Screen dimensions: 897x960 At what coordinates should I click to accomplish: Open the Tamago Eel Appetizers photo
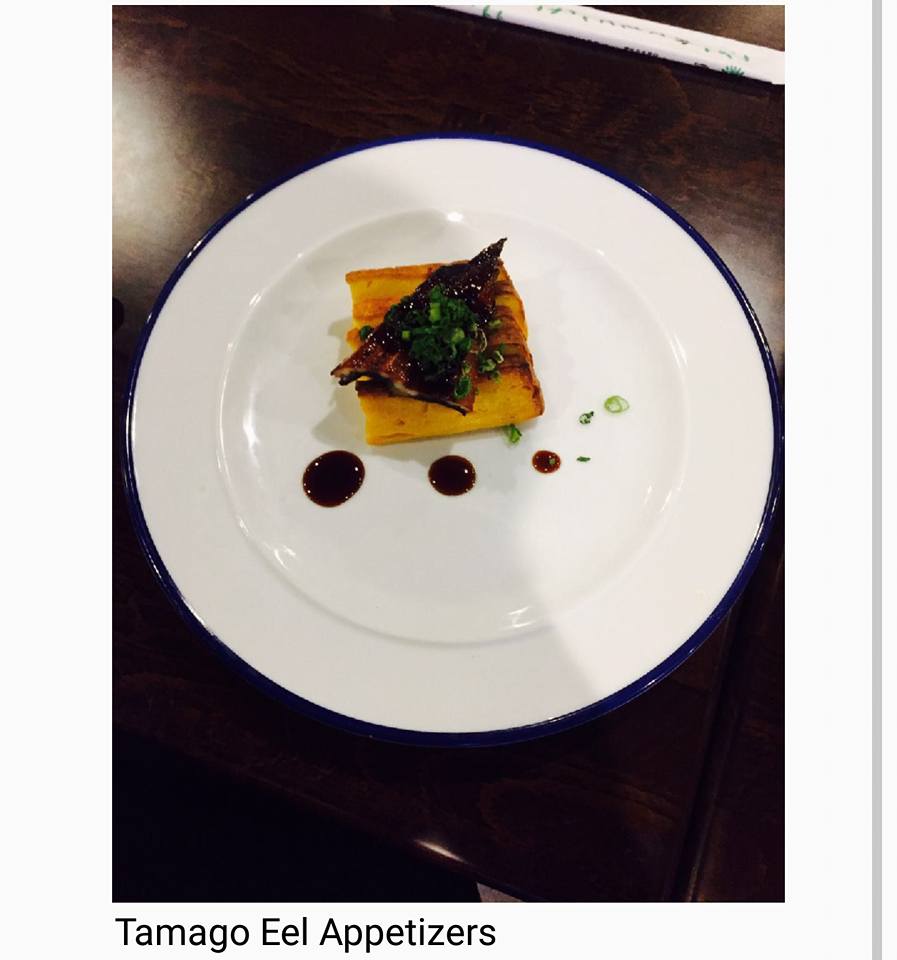click(x=448, y=453)
